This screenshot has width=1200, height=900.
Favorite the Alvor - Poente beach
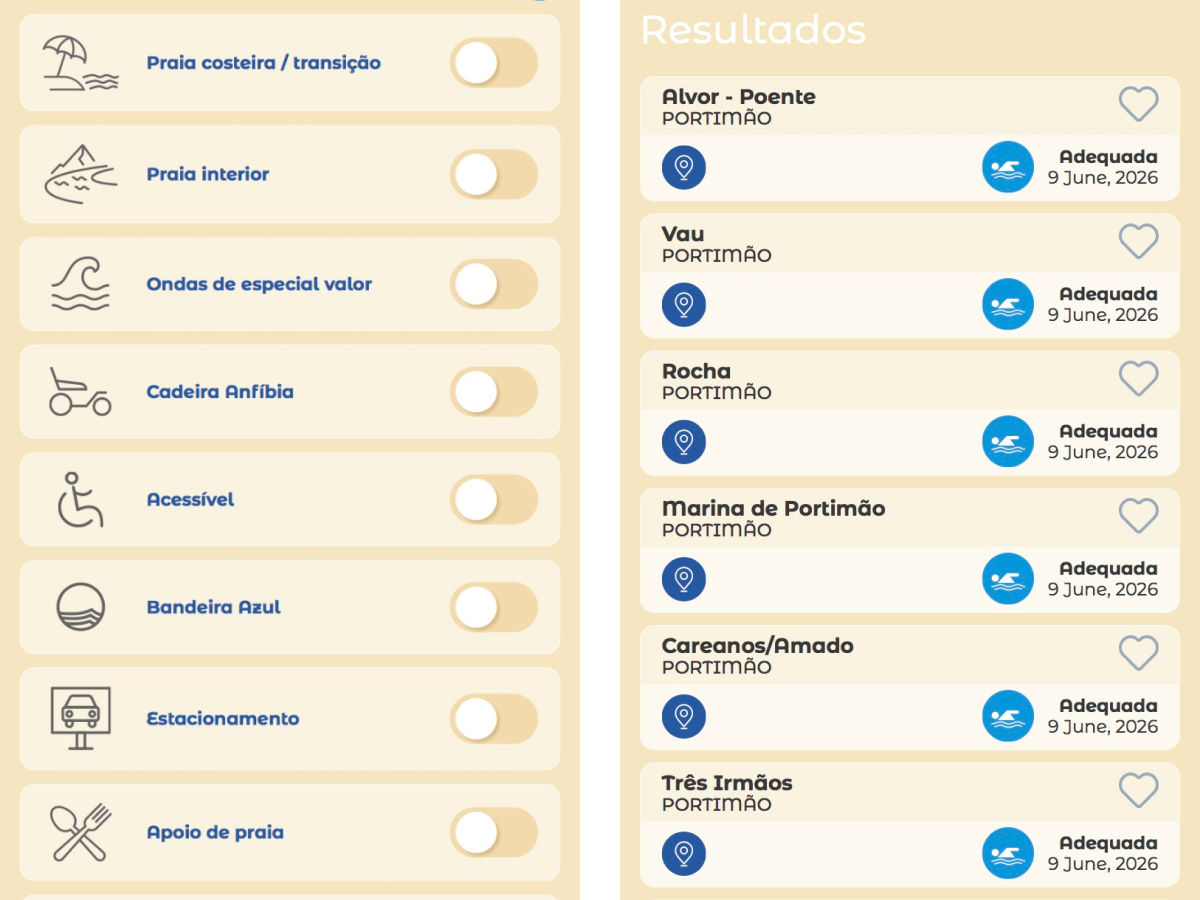pyautogui.click(x=1138, y=104)
